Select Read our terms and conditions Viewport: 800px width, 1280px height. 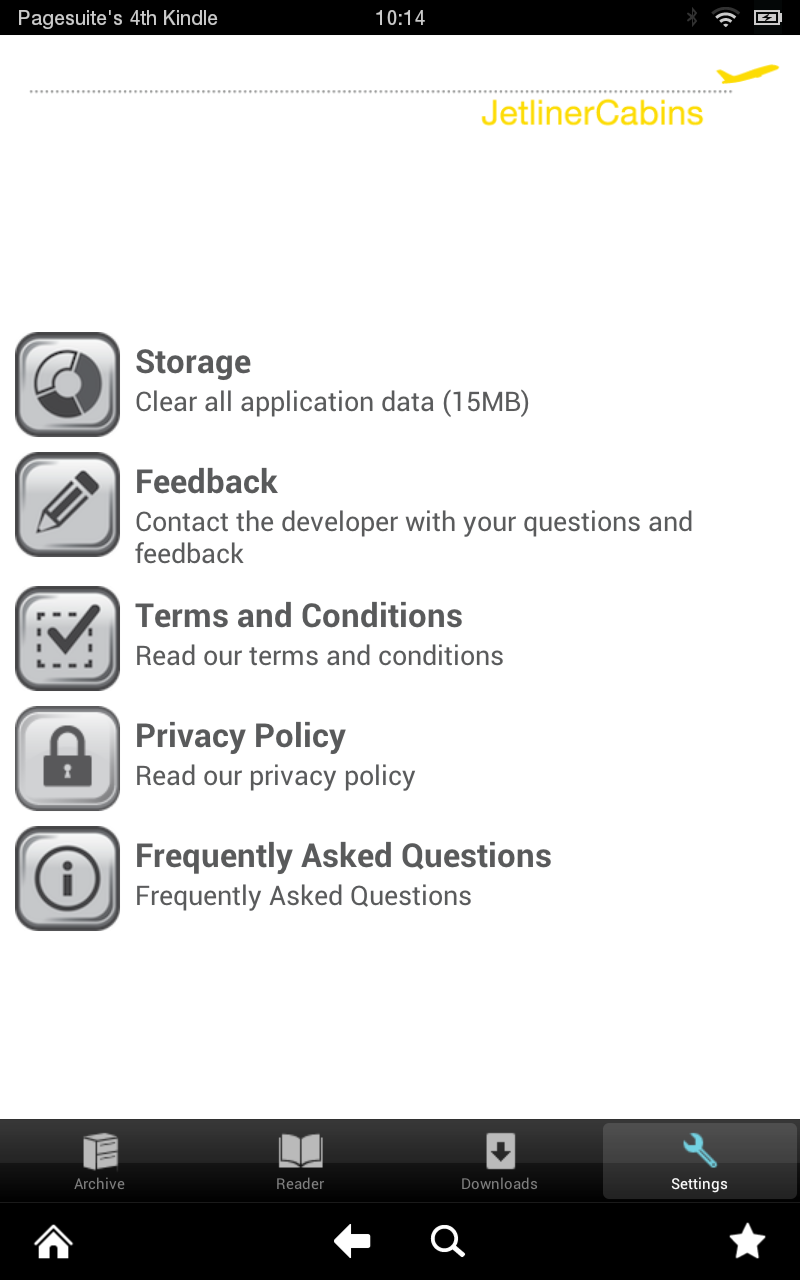tap(319, 655)
